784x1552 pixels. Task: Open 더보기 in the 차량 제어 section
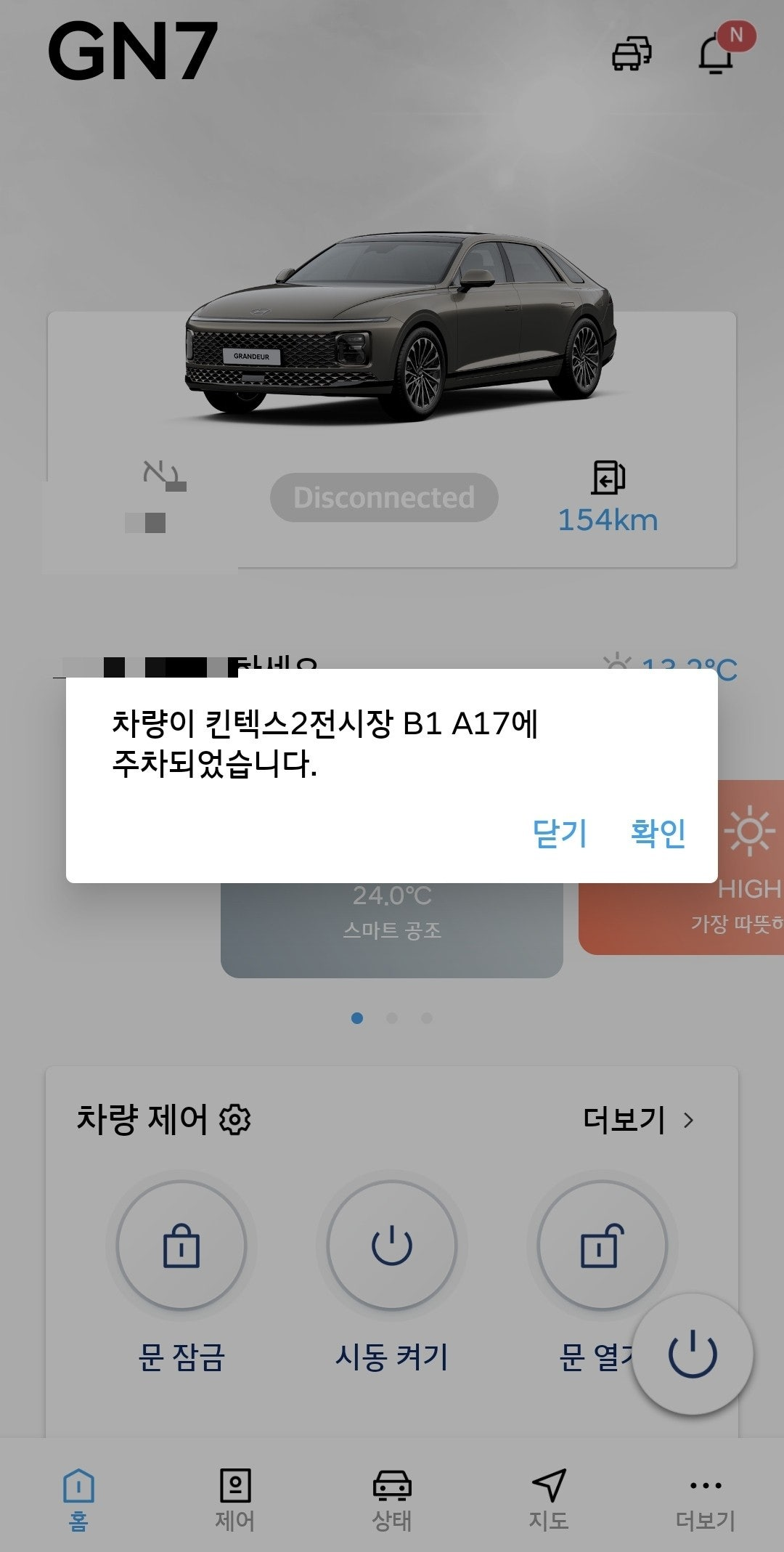[638, 1120]
